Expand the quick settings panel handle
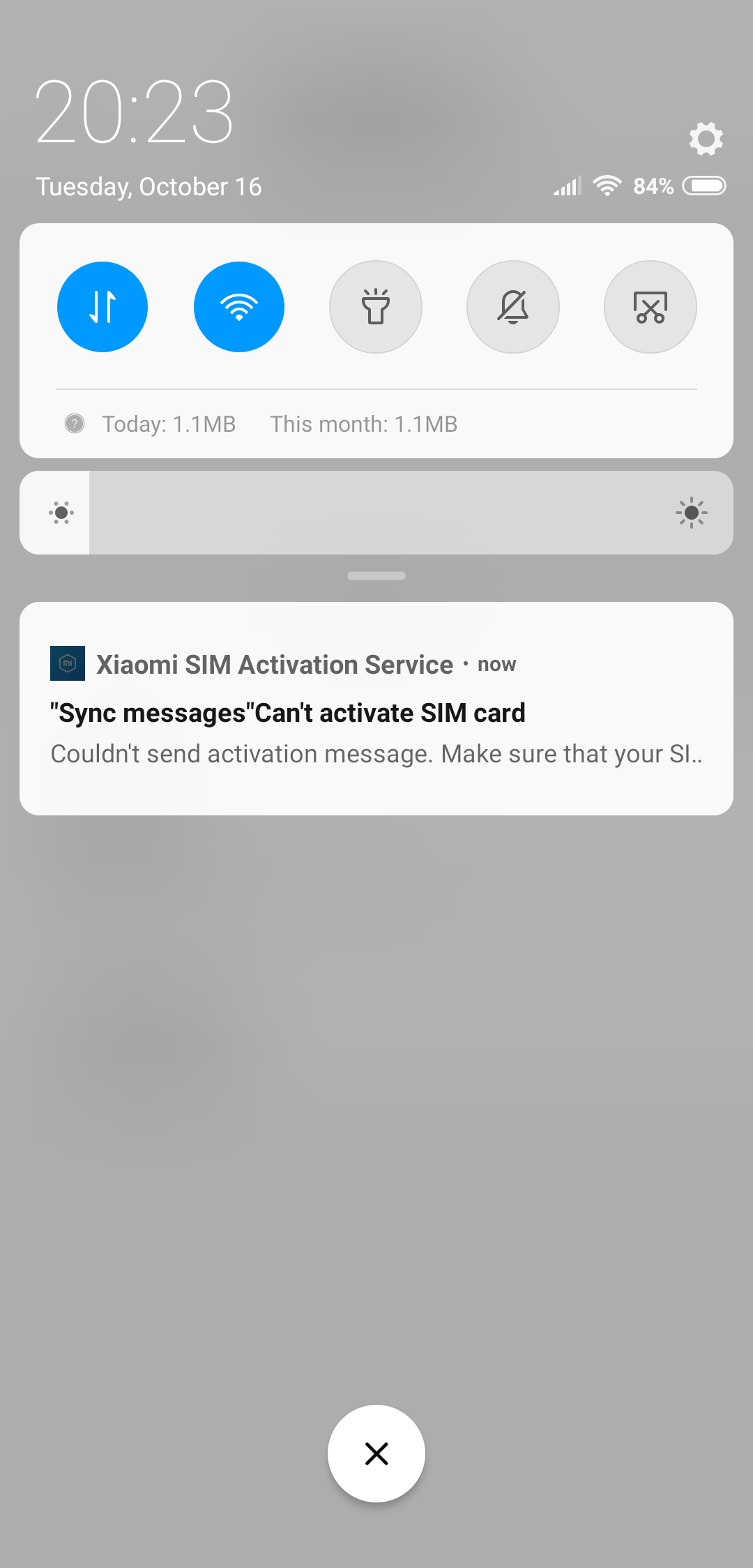 click(x=376, y=576)
